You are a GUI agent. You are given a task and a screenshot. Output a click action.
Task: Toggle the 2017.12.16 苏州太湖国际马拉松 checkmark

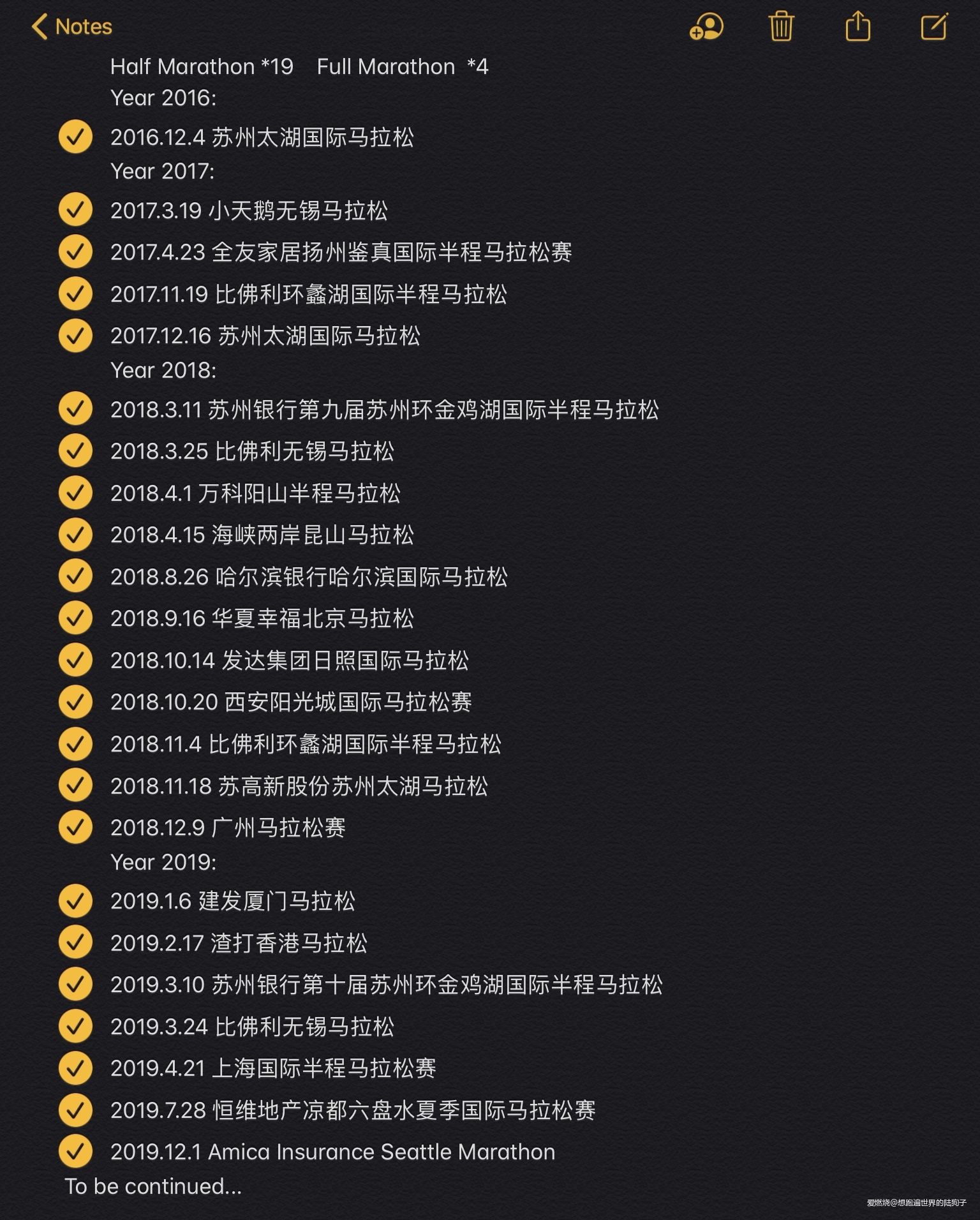(75, 336)
